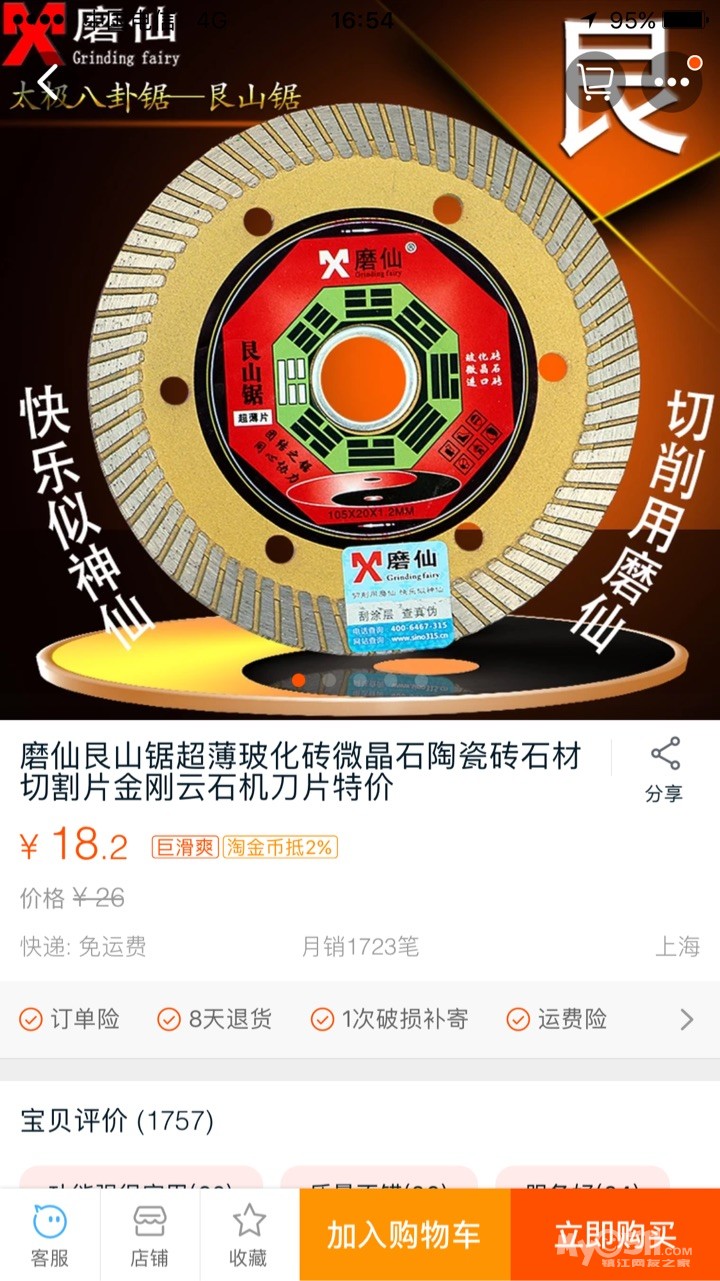720x1281 pixels.
Task: Tap 立即购买 to buy now
Action: tap(615, 1235)
